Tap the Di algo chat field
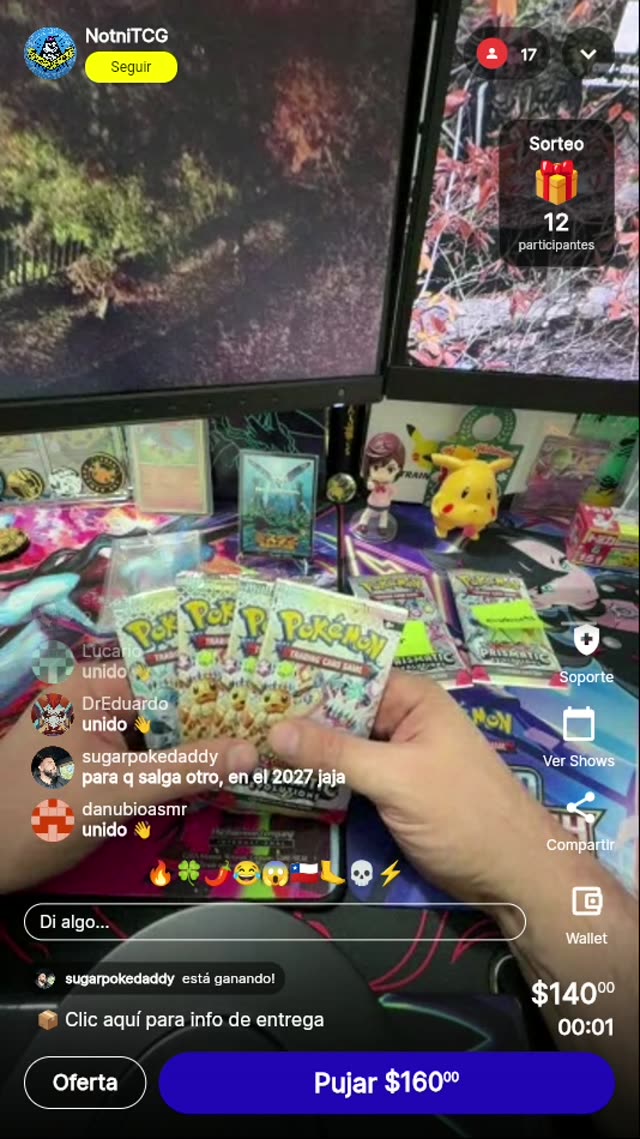The width and height of the screenshot is (640, 1139). pos(274,922)
